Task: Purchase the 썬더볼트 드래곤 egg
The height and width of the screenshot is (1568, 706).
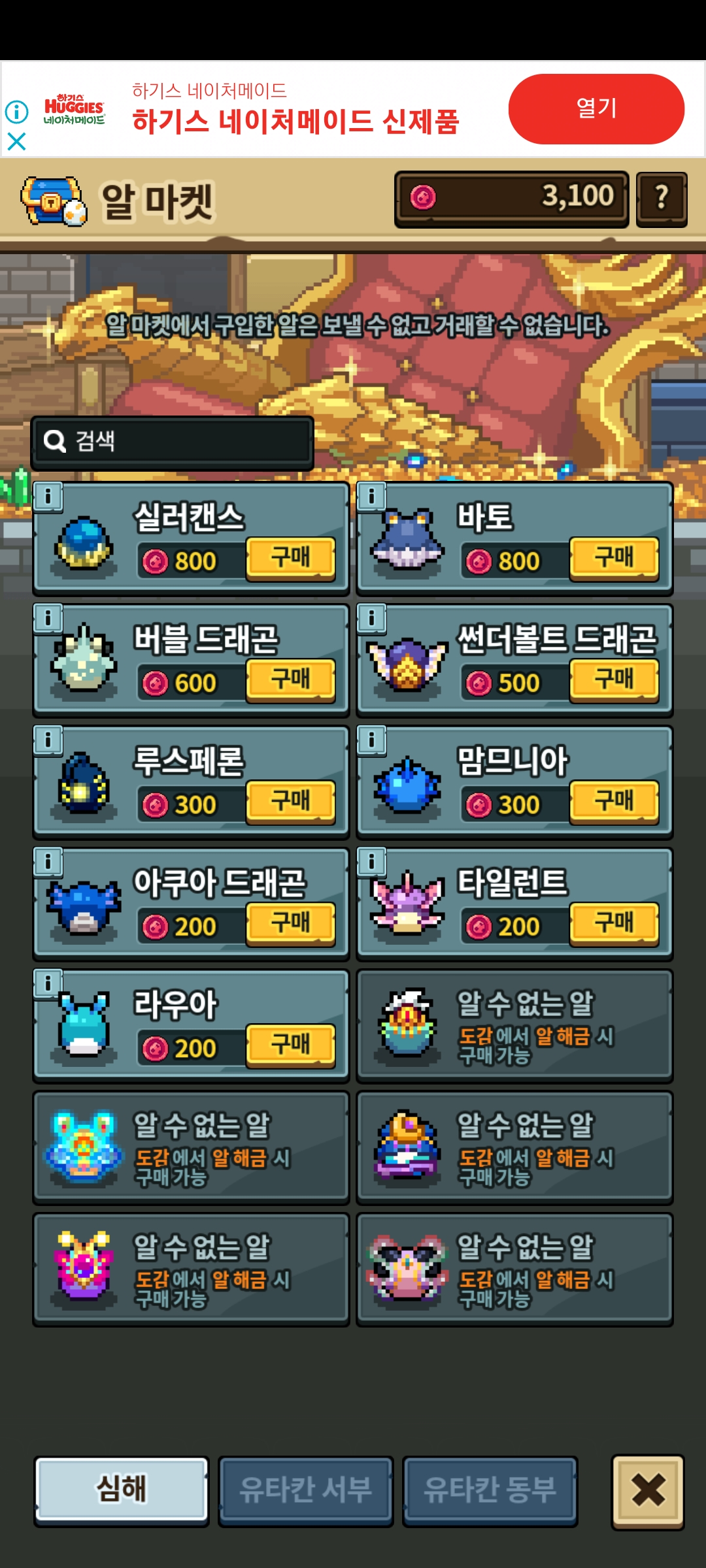Action: [614, 680]
